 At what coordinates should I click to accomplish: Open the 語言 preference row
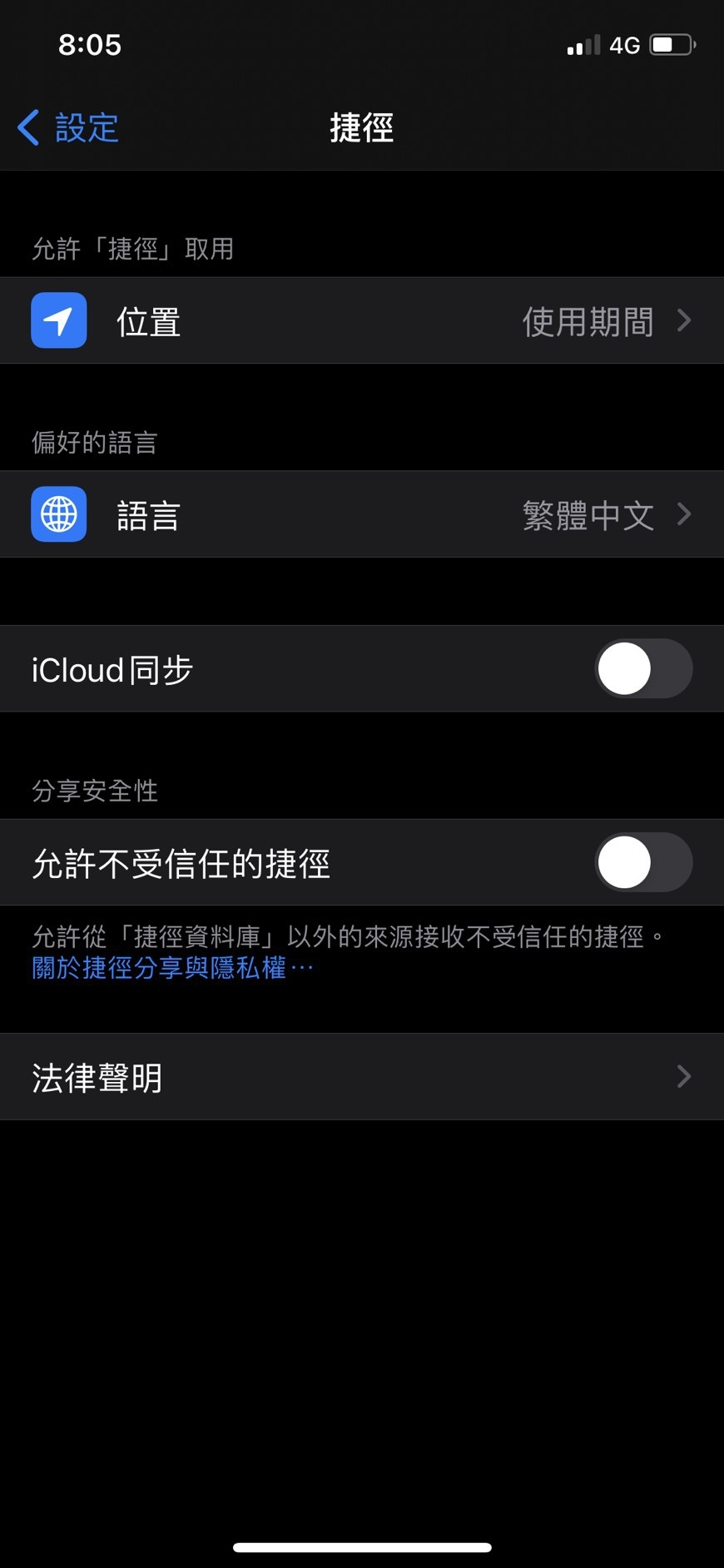click(x=361, y=515)
